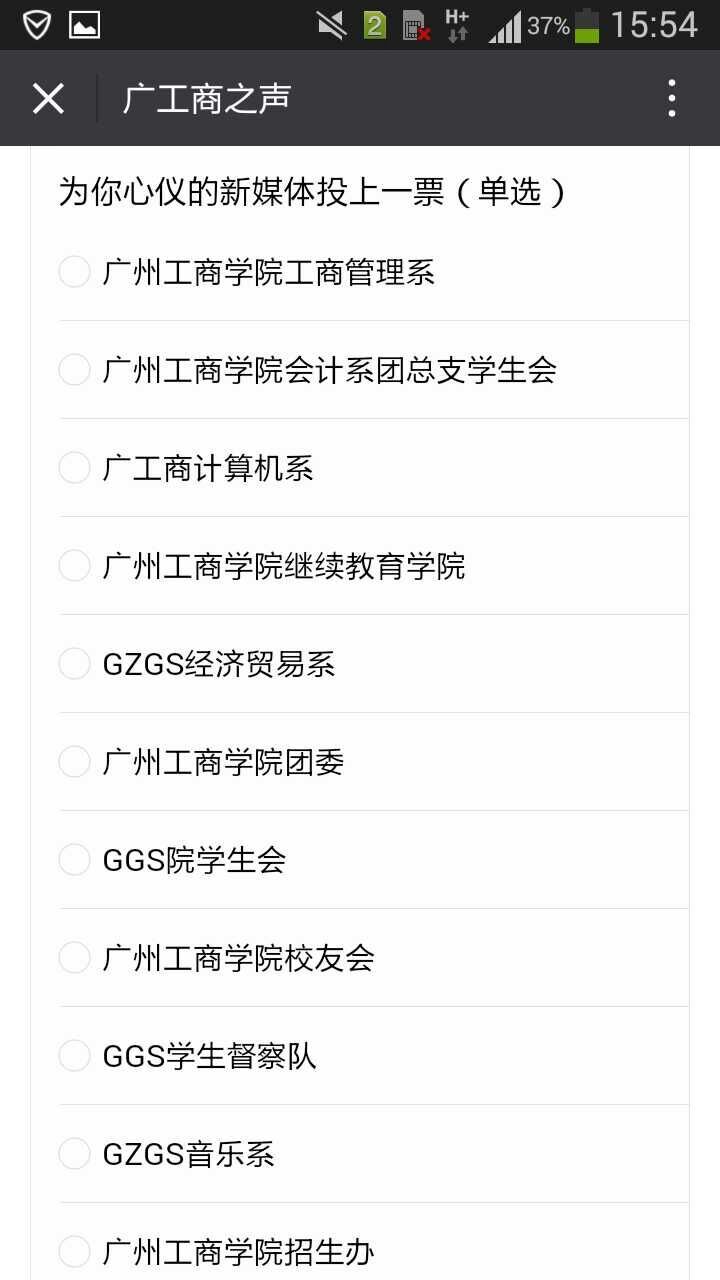Viewport: 720px width, 1280px height.
Task: Vote for GZGS音乐系
Action: pos(75,1154)
